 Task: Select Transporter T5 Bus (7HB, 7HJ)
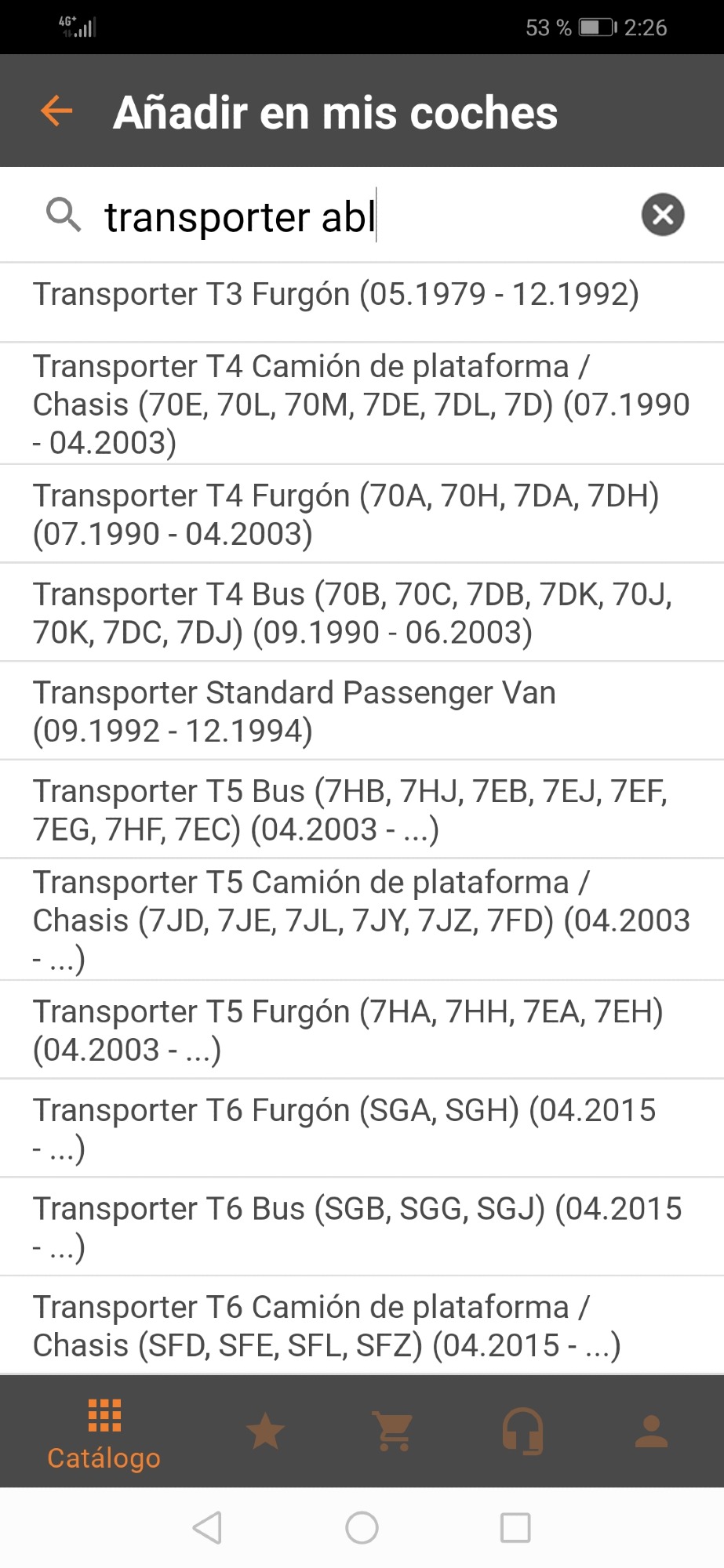click(362, 810)
